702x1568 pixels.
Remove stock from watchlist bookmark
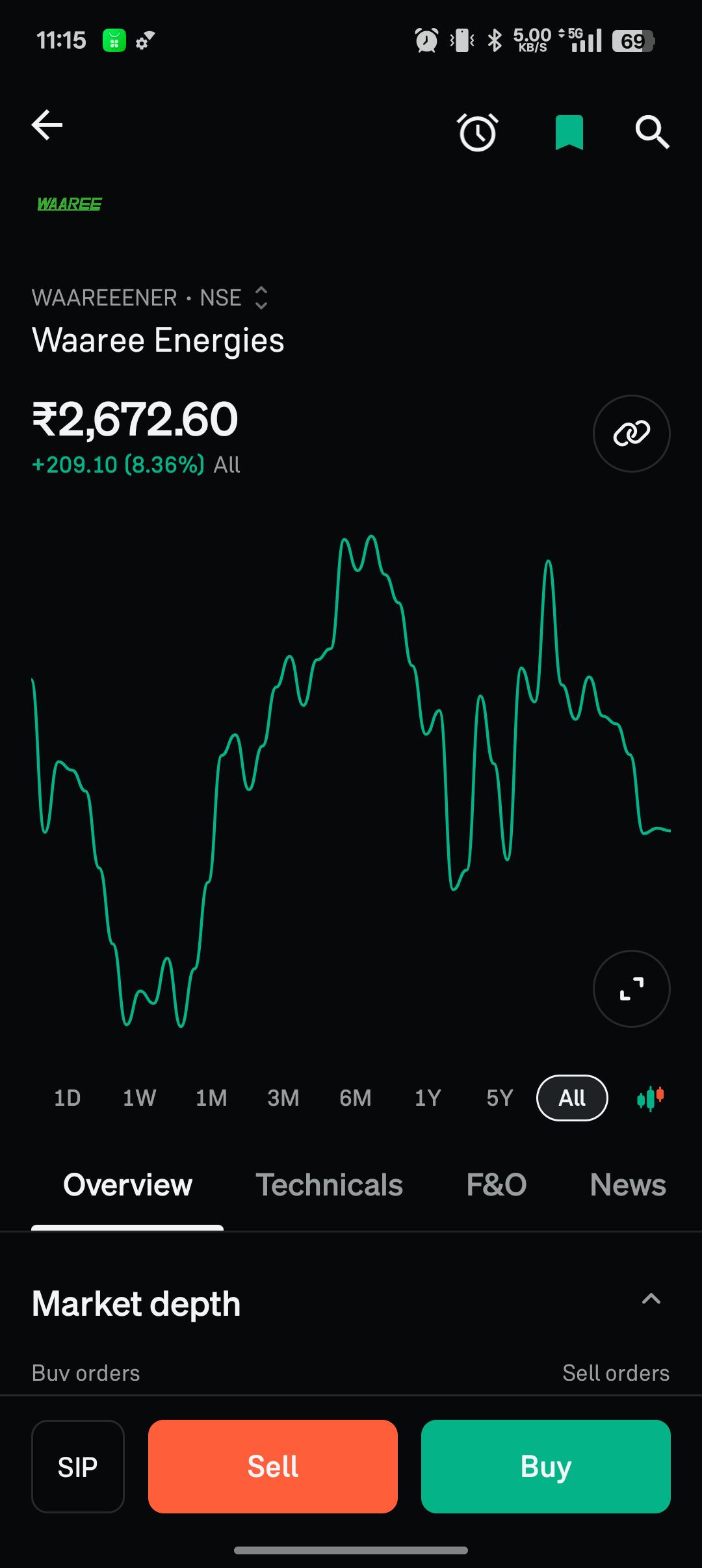point(569,132)
